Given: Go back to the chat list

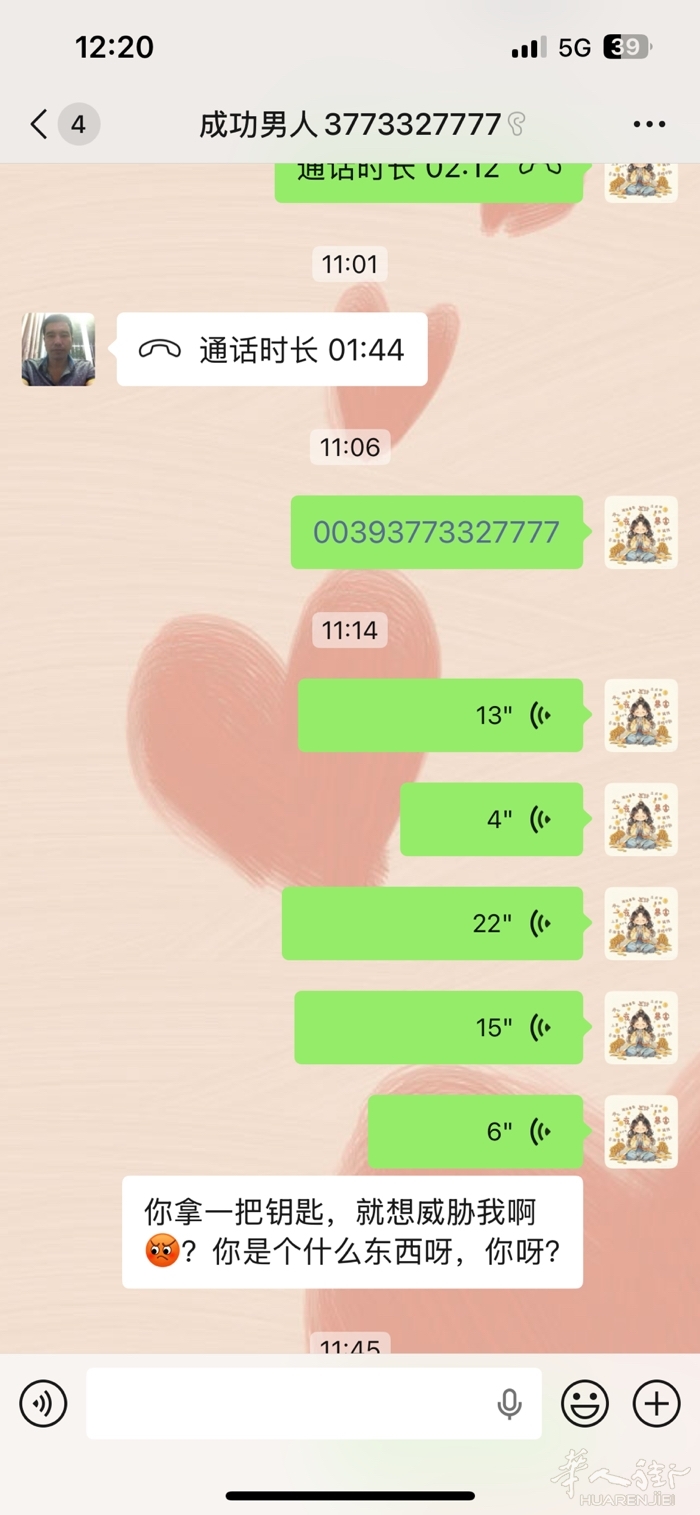Looking at the screenshot, I should [x=40, y=125].
